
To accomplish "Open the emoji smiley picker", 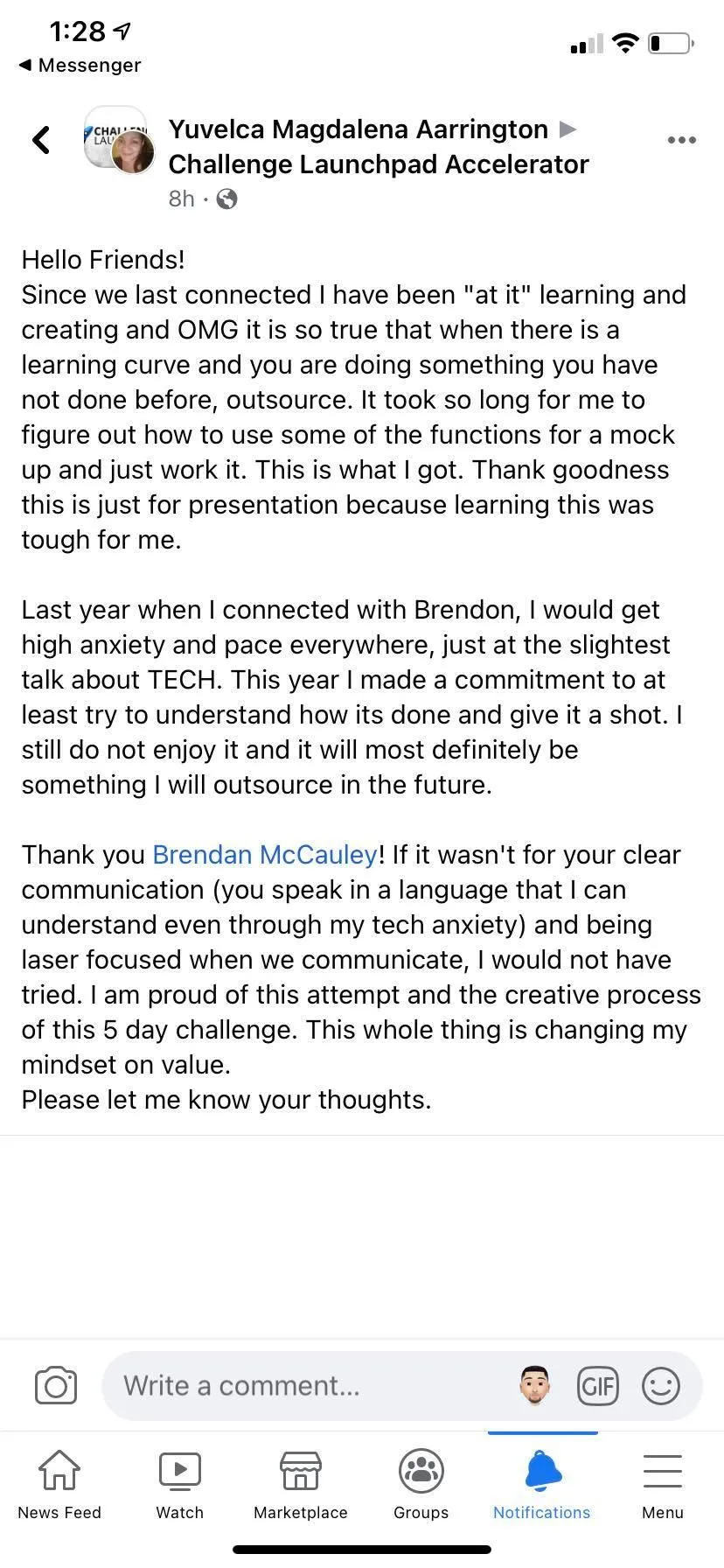I will 661,1386.
